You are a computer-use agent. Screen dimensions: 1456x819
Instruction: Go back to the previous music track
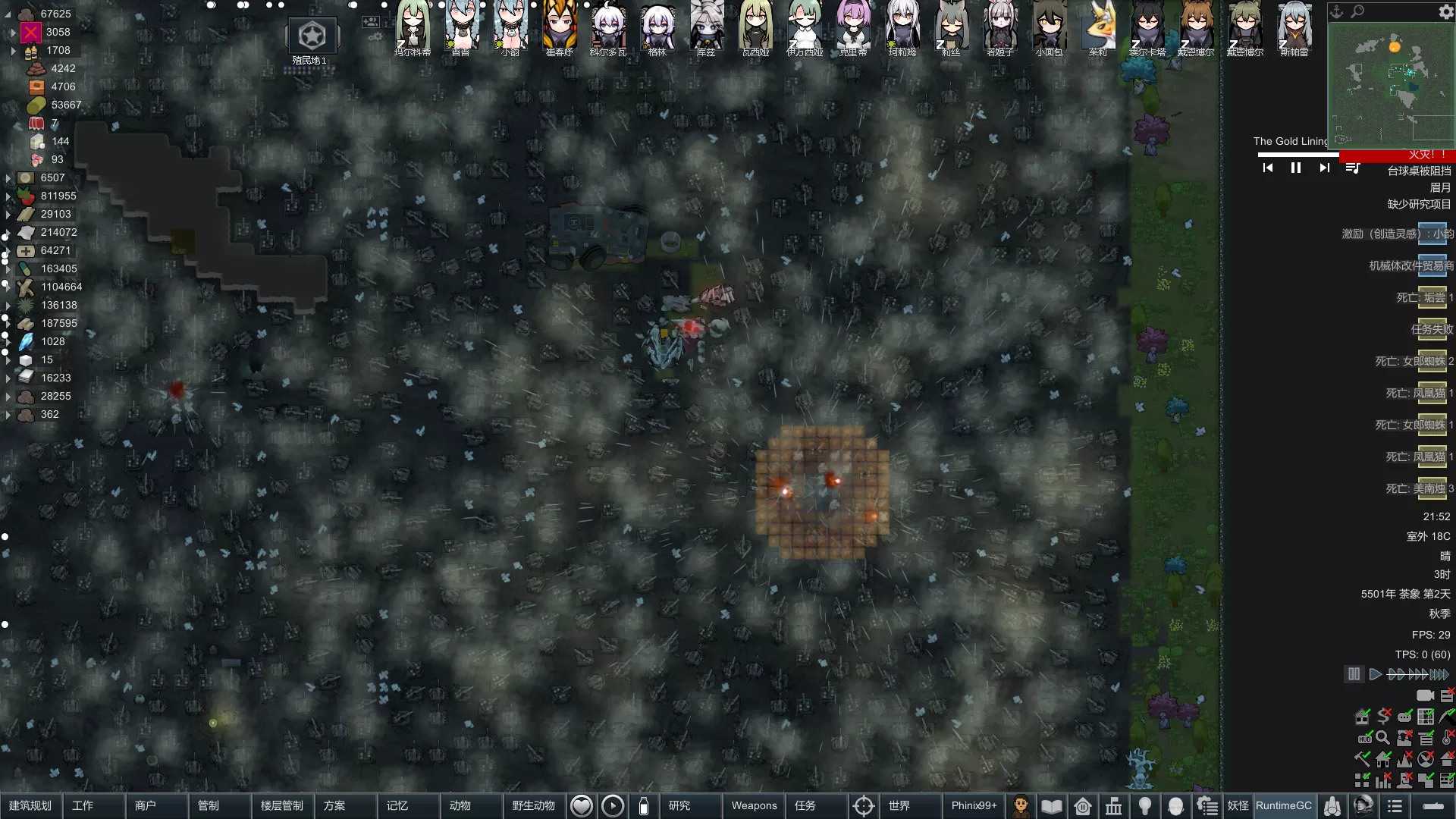1268,168
